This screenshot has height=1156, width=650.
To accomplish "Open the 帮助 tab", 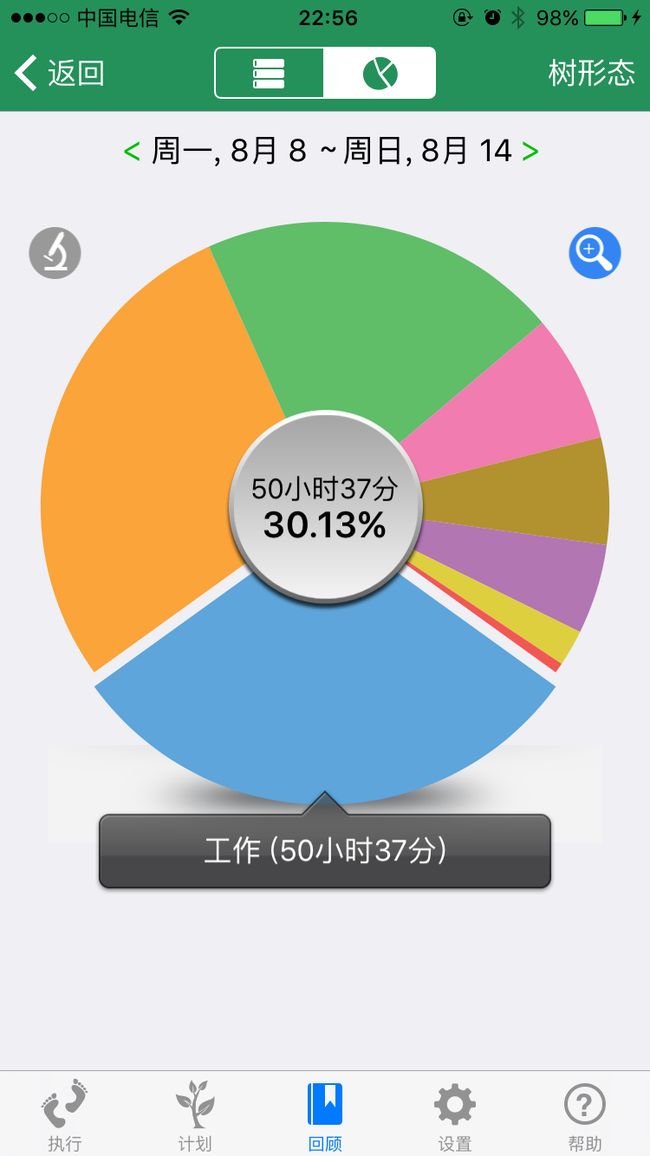I will tap(584, 1115).
